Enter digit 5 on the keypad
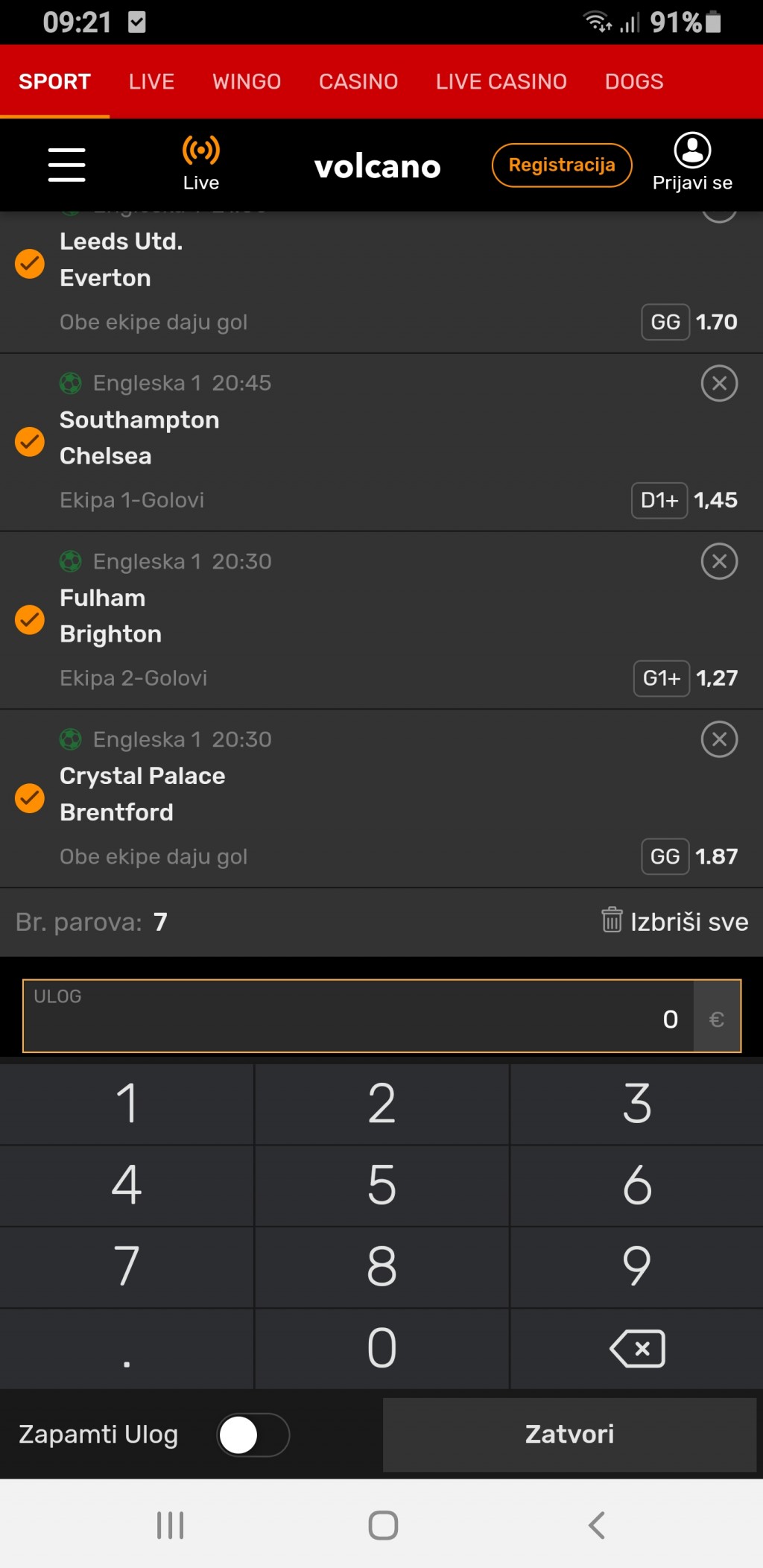Screen dimensions: 763x1568 tap(381, 1185)
